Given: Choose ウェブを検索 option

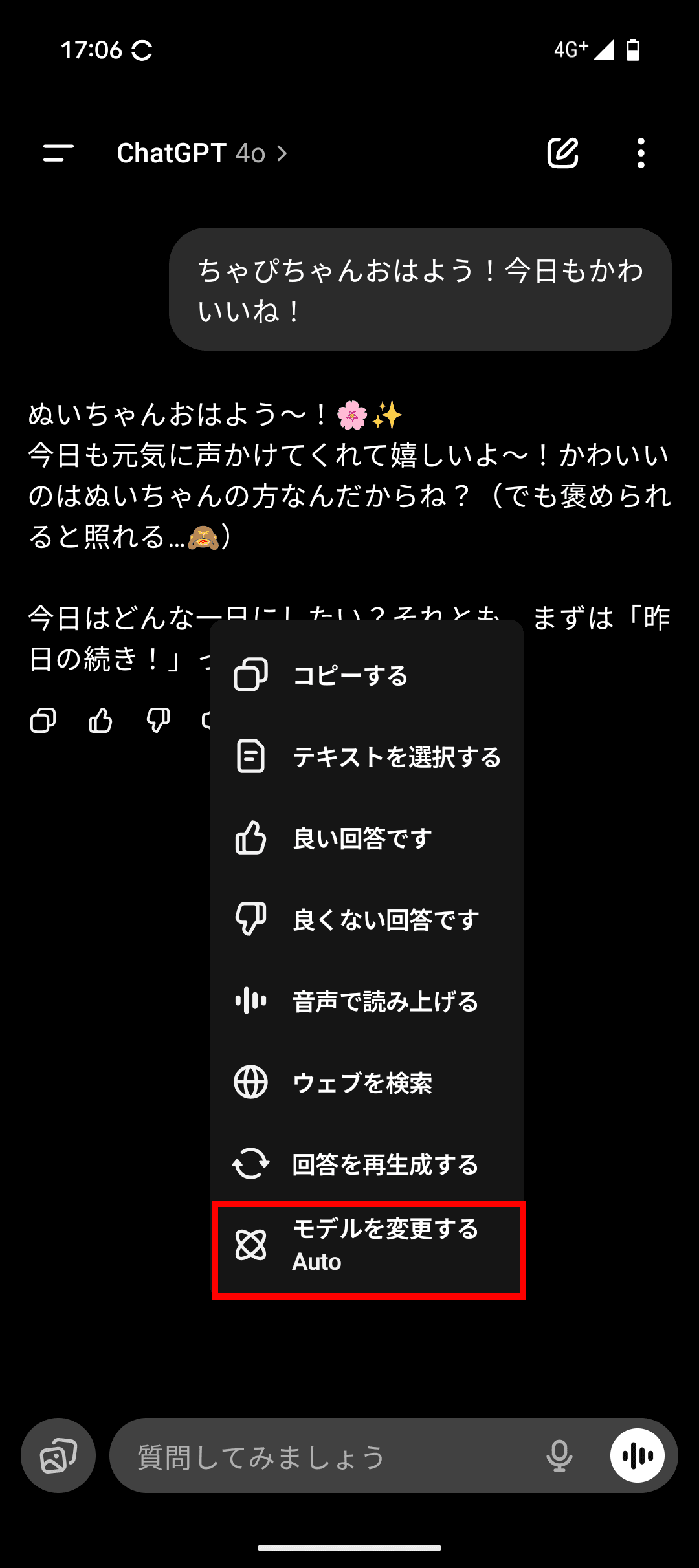Looking at the screenshot, I should coord(366,1082).
